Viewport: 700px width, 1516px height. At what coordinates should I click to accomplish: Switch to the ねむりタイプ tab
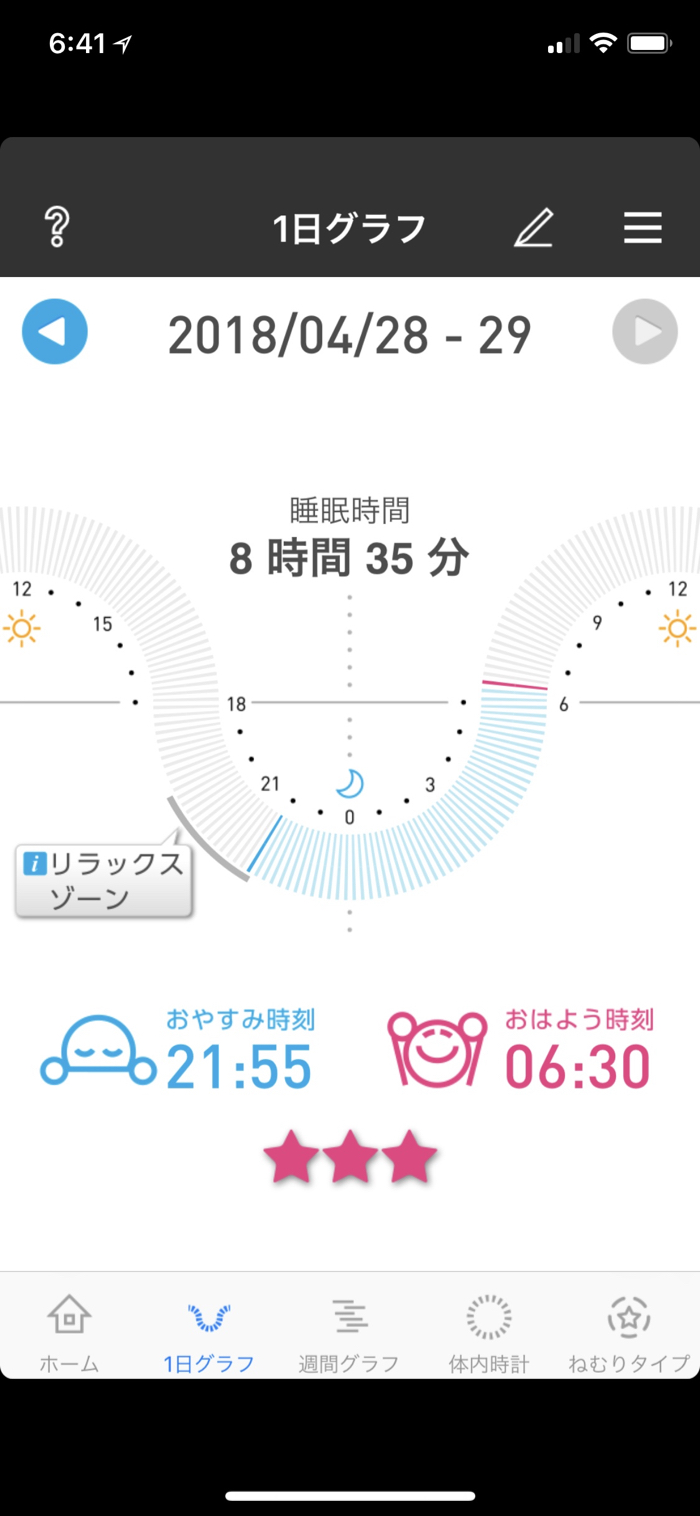629,1328
